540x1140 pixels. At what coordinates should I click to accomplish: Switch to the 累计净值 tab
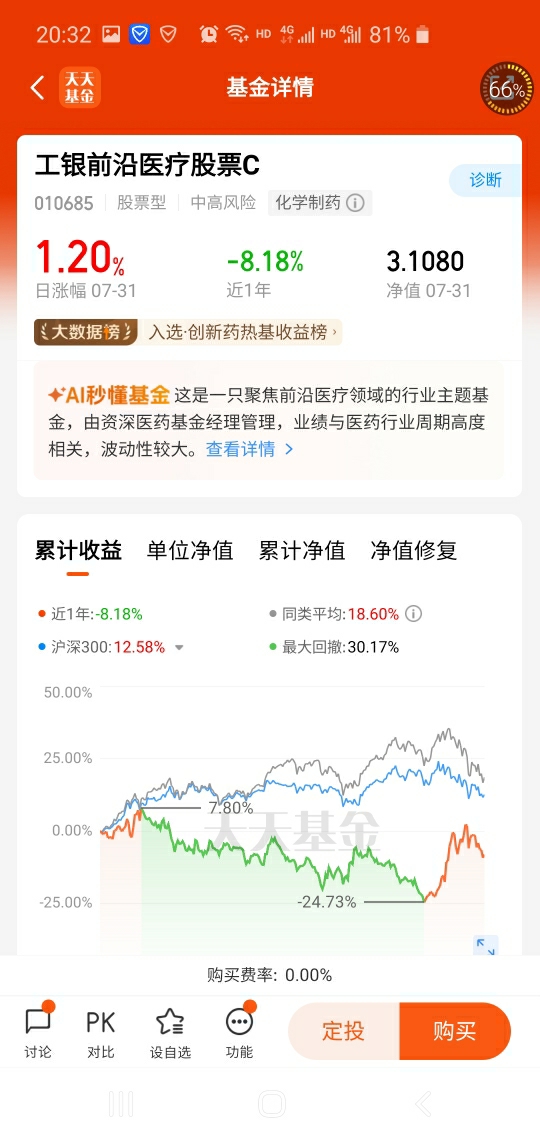pyautogui.click(x=302, y=550)
